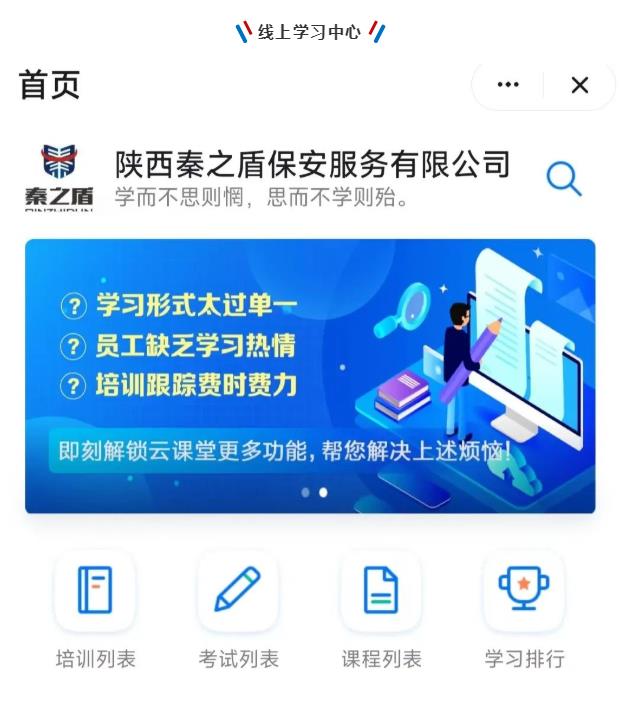Viewport: 621px width, 714px height.
Task: Tap the search magnifier icon
Action: pyautogui.click(x=563, y=179)
